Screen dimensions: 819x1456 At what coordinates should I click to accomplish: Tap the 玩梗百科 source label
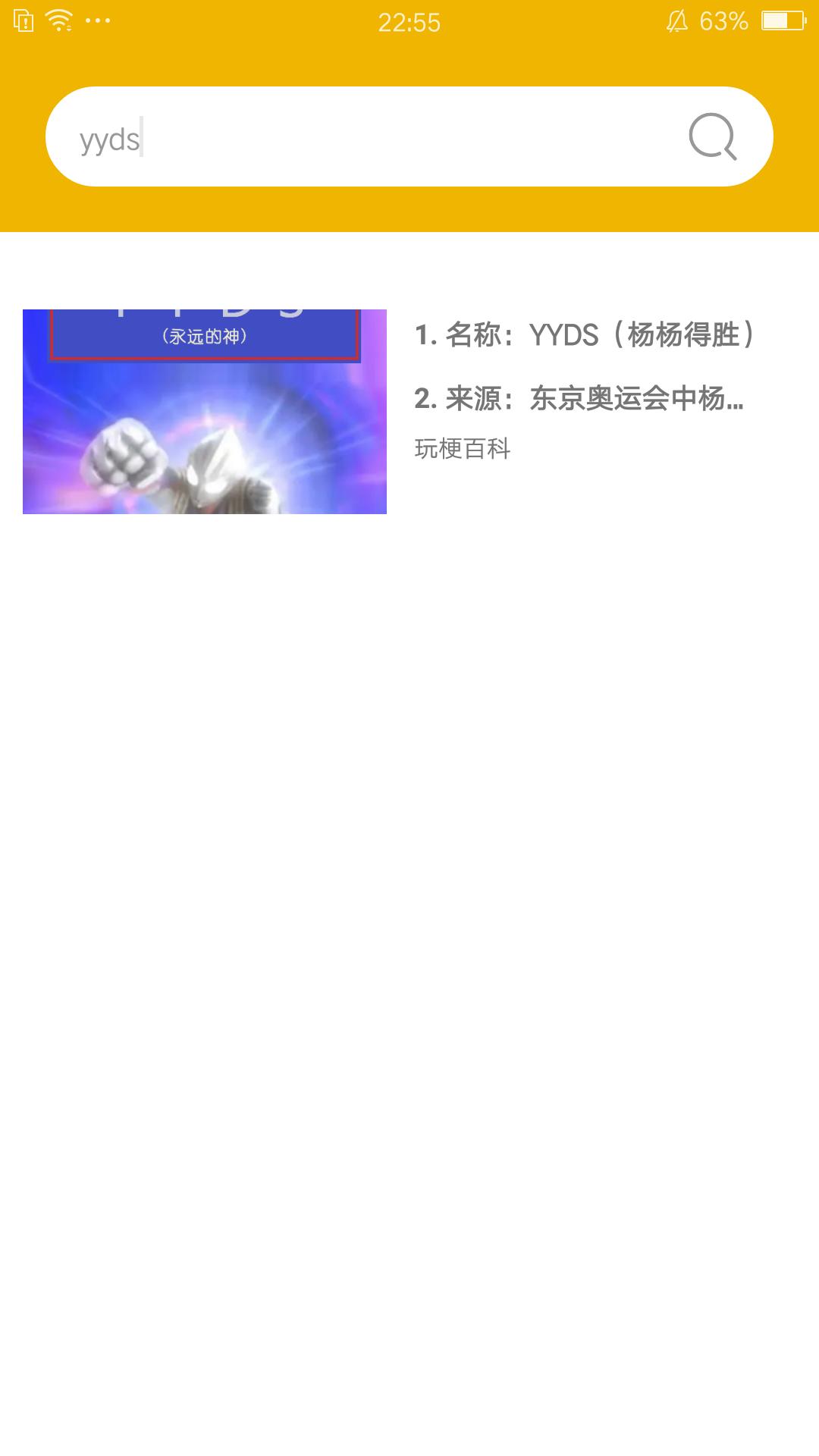(464, 448)
